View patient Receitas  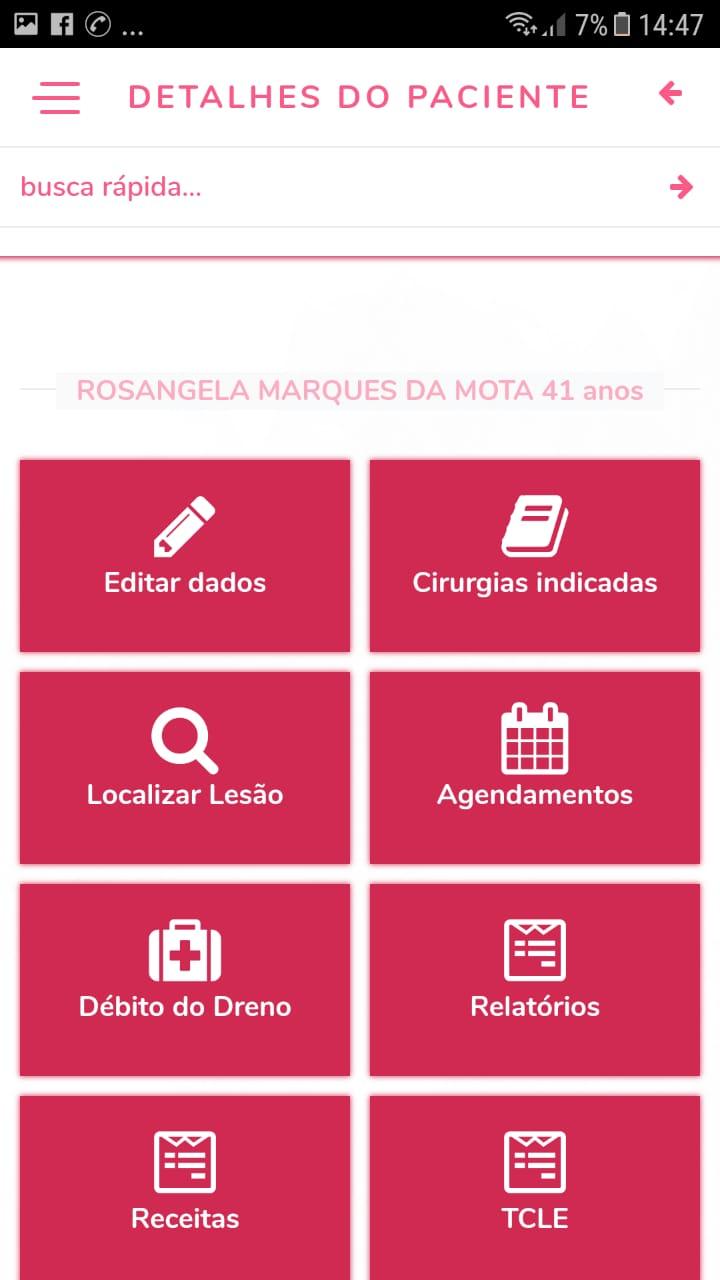(185, 1185)
